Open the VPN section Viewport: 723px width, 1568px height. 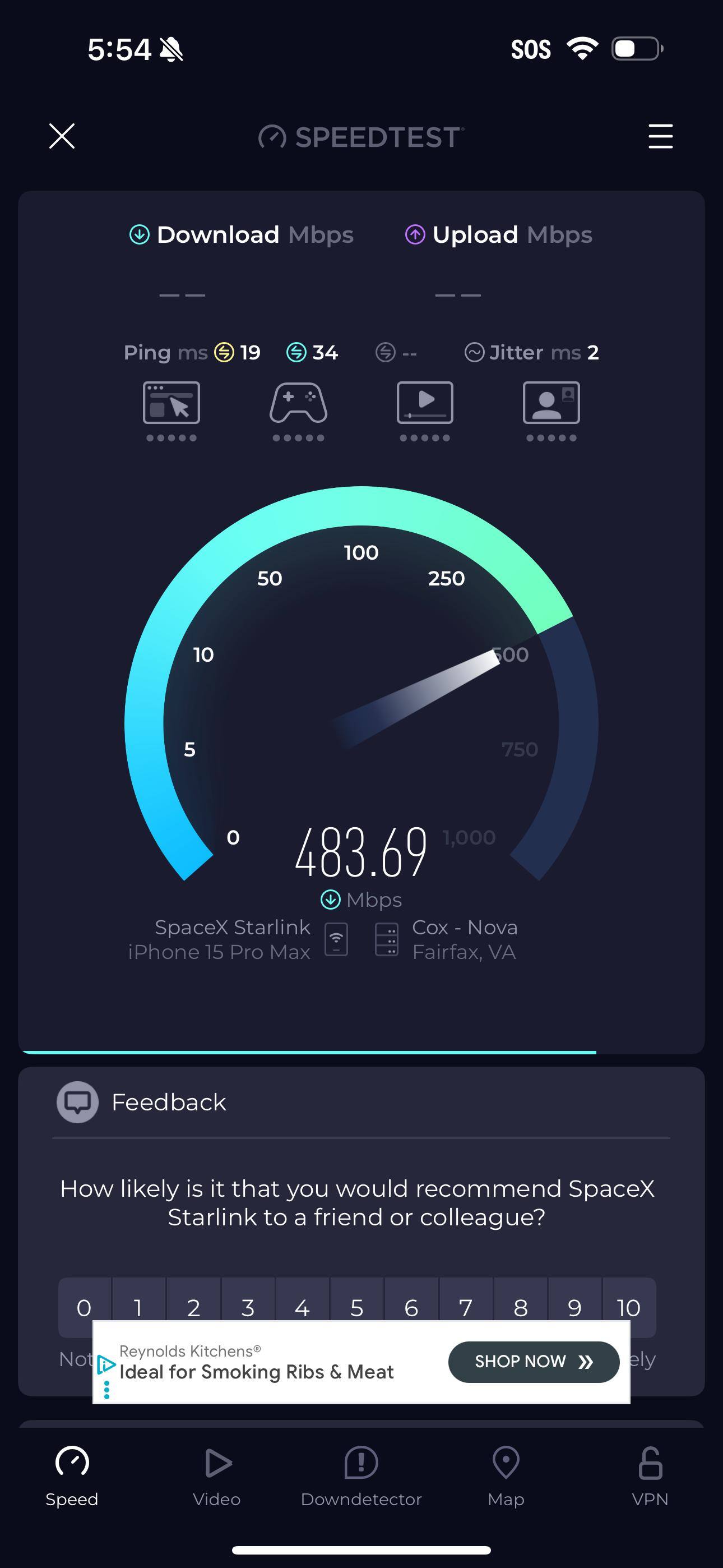click(x=650, y=1468)
